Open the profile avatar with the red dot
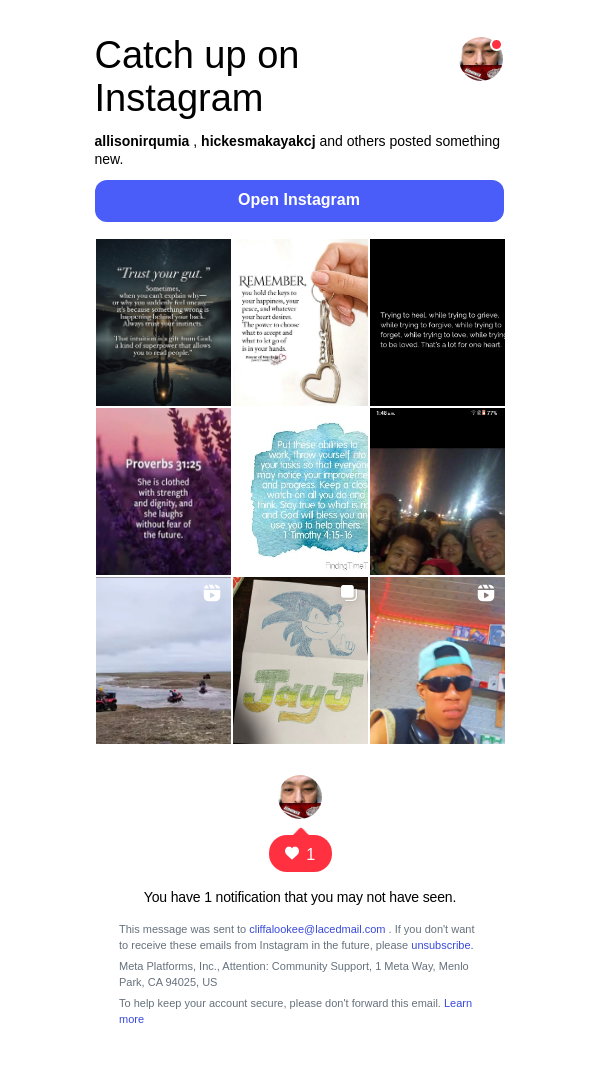 480,59
